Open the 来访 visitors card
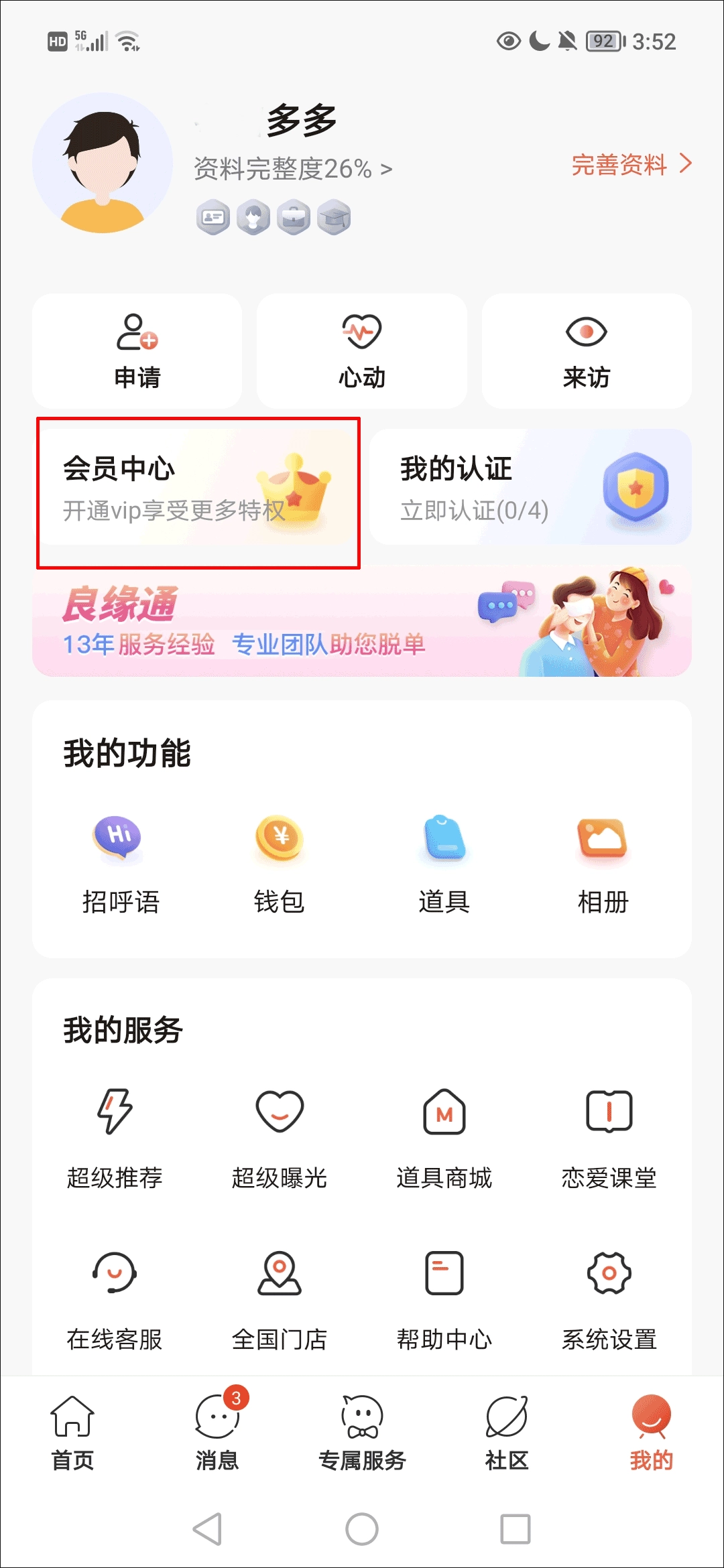The image size is (724, 1568). tap(586, 352)
